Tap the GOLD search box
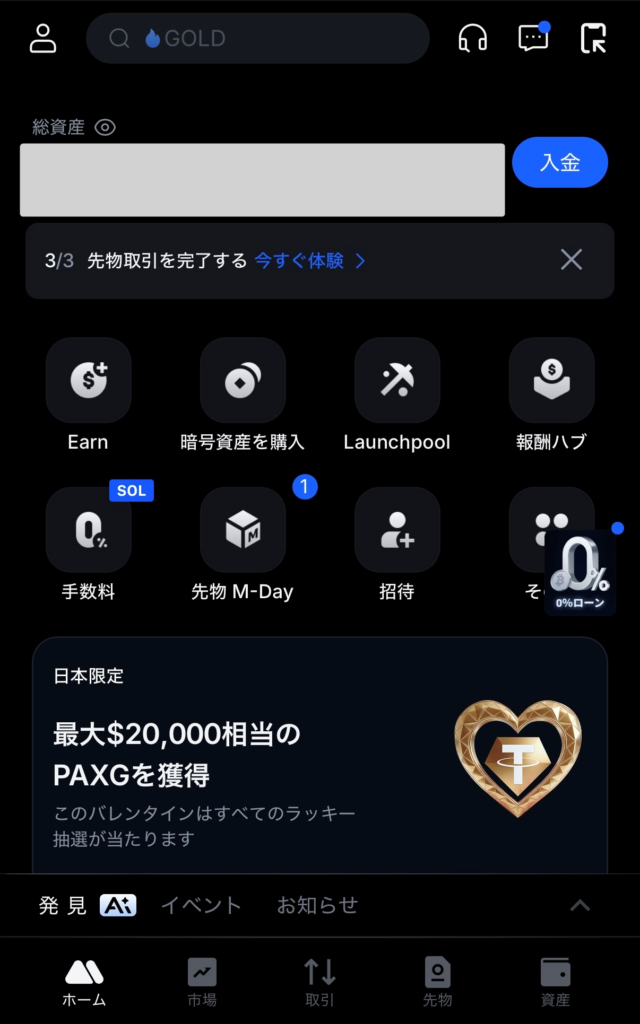Image resolution: width=640 pixels, height=1024 pixels. click(257, 39)
